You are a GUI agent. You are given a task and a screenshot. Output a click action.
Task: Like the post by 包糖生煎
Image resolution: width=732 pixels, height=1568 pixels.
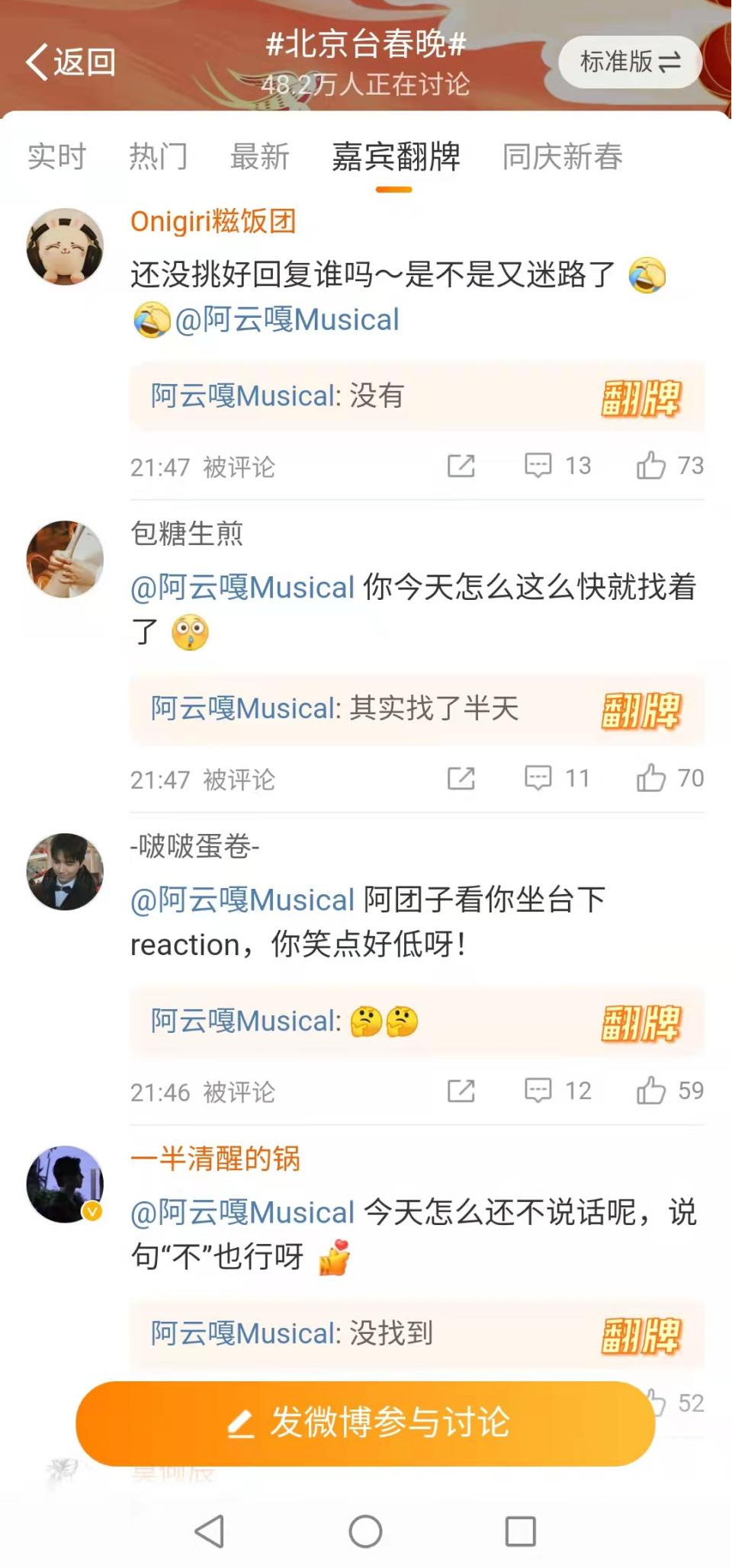(x=669, y=778)
